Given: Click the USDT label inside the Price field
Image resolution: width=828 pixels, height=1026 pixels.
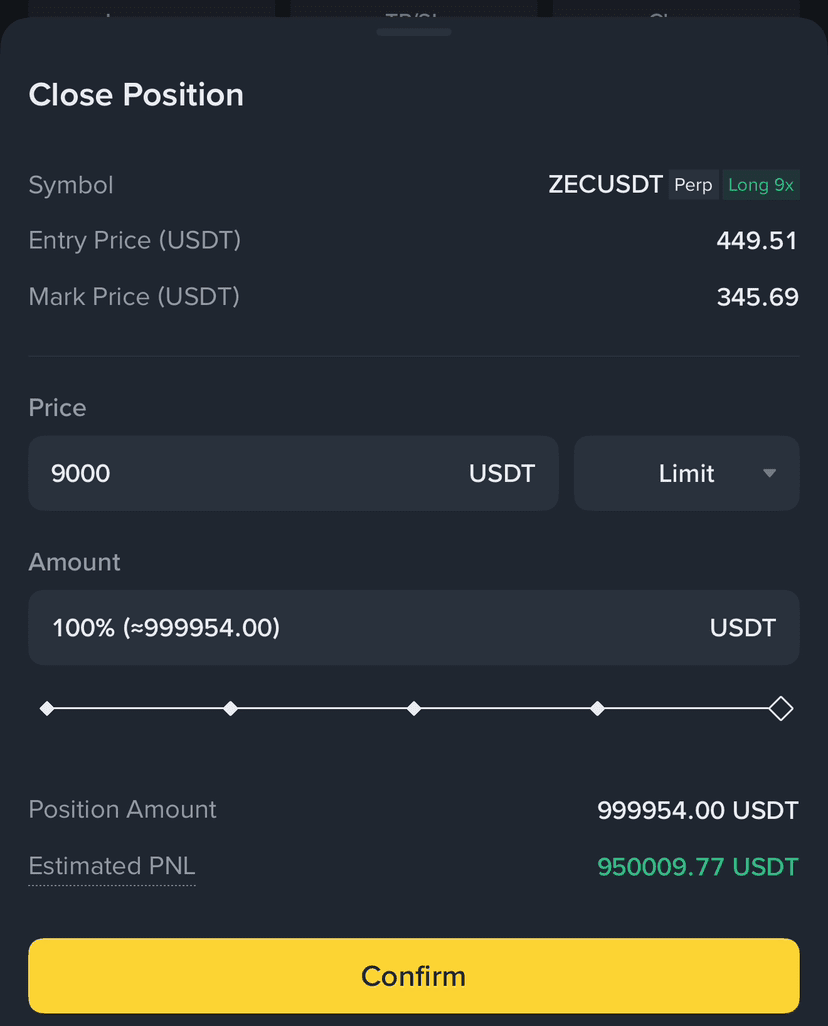Looking at the screenshot, I should point(502,473).
